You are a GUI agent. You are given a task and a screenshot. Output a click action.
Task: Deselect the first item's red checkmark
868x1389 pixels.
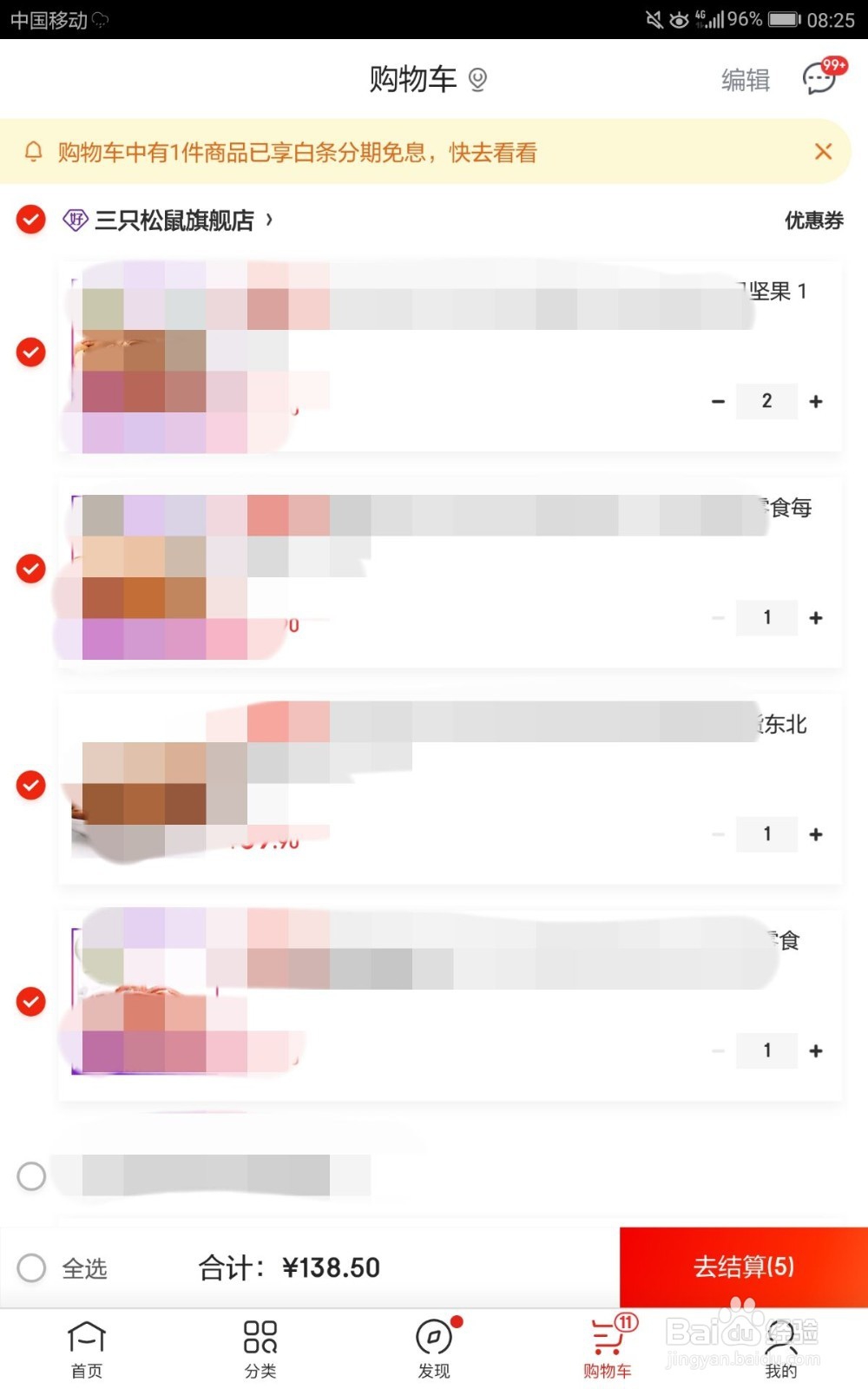[30, 352]
